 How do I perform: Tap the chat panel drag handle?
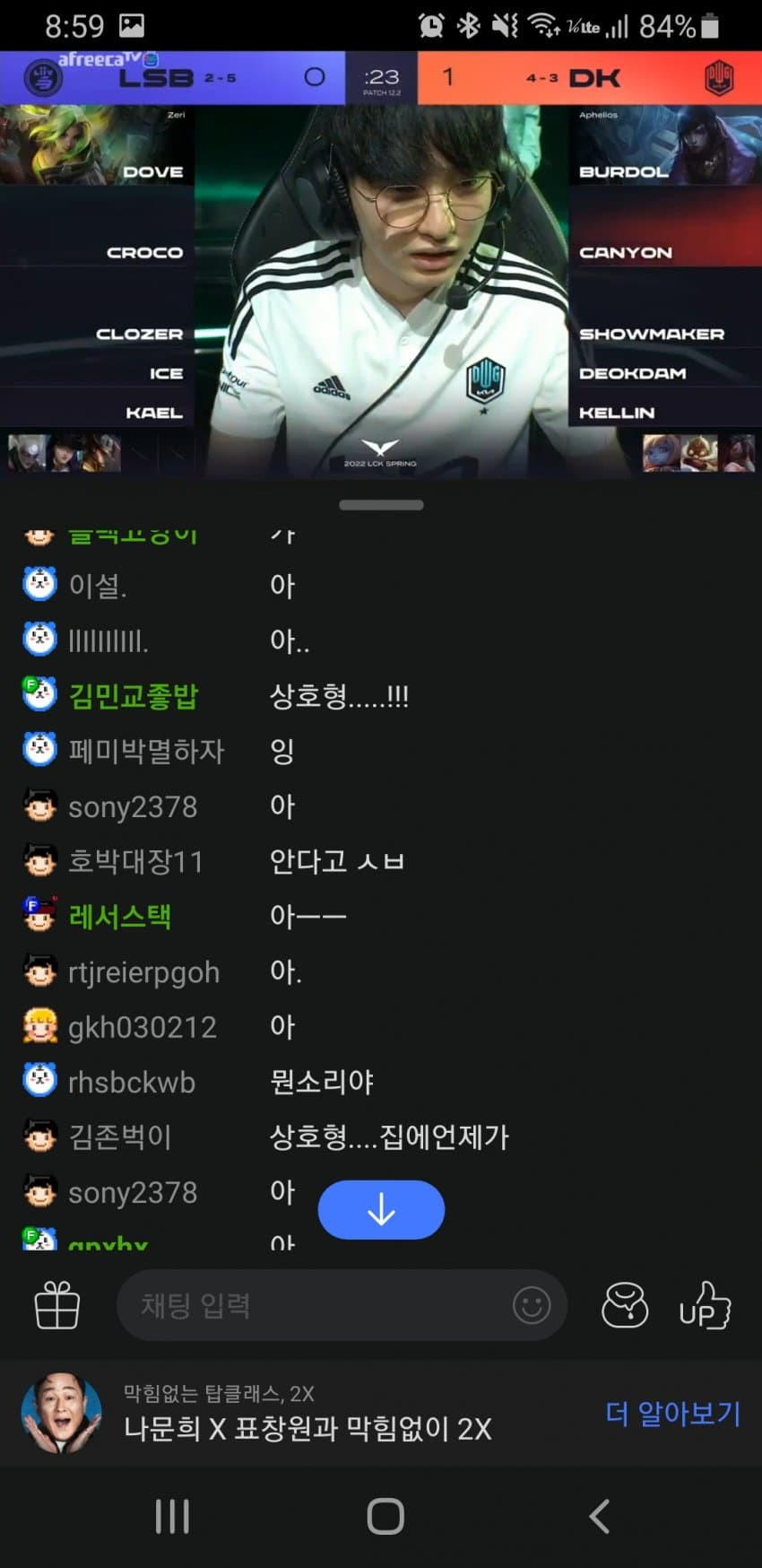click(381, 505)
